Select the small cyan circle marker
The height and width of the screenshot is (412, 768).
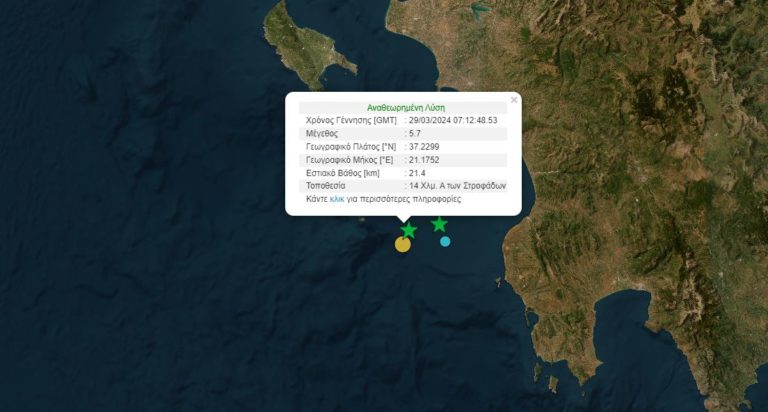point(445,241)
